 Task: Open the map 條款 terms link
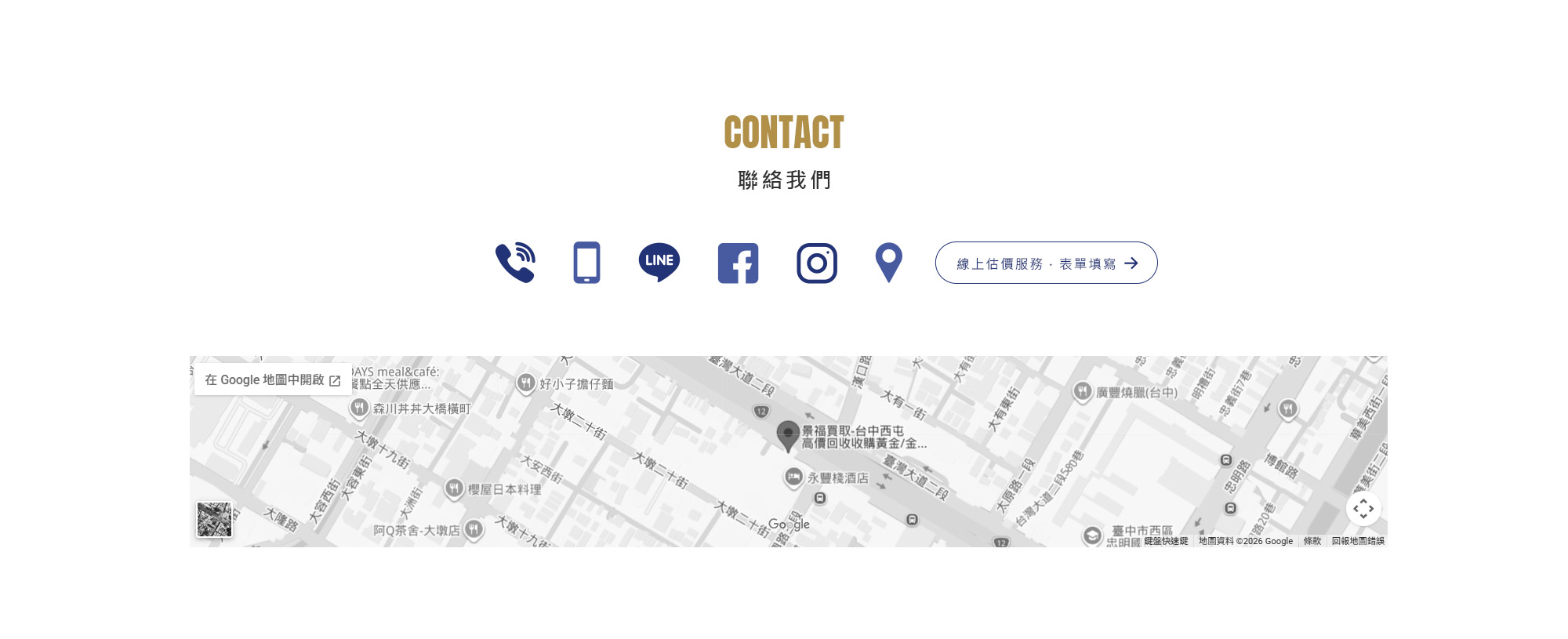[1312, 541]
